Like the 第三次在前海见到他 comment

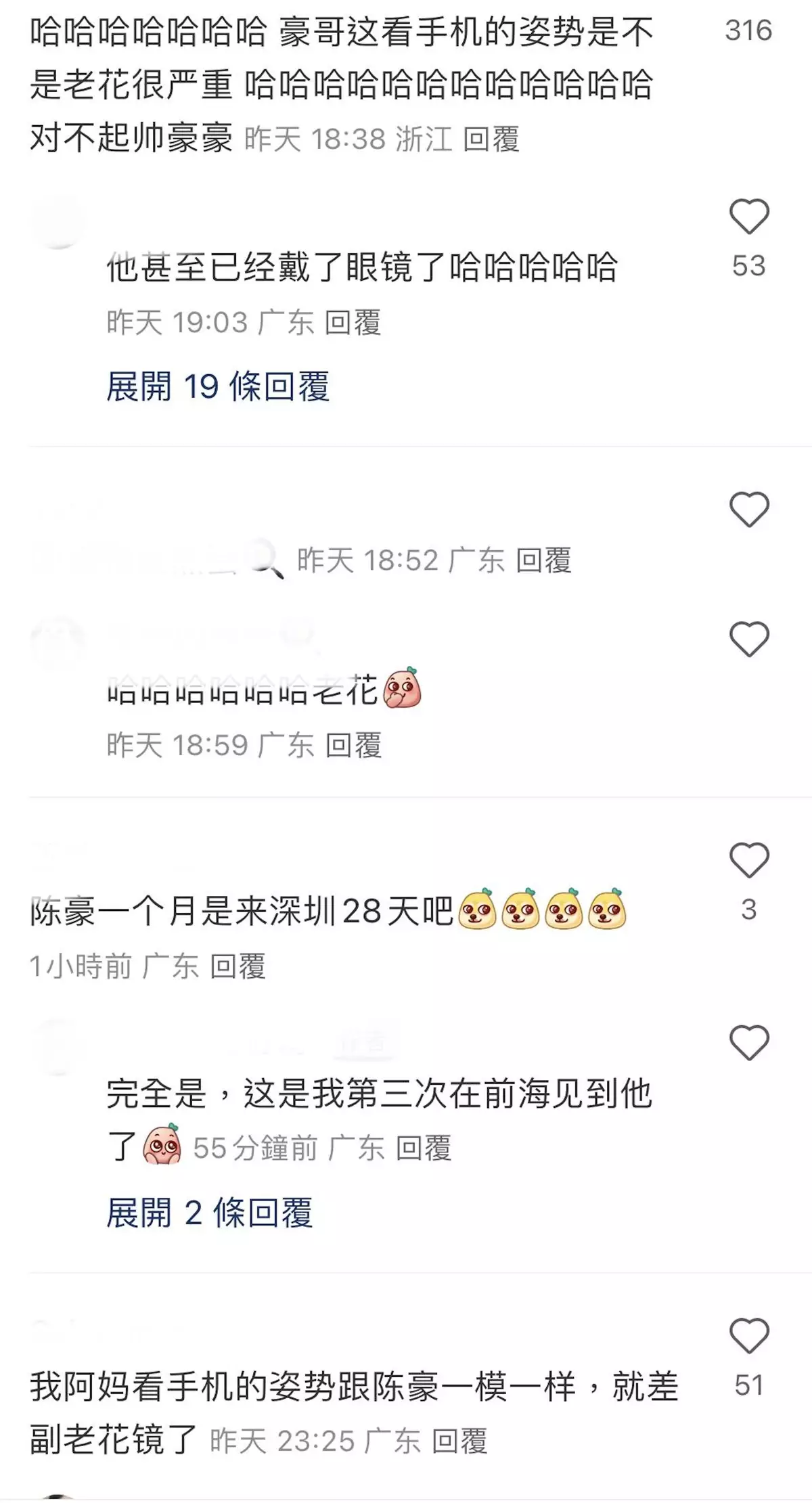click(x=748, y=1043)
